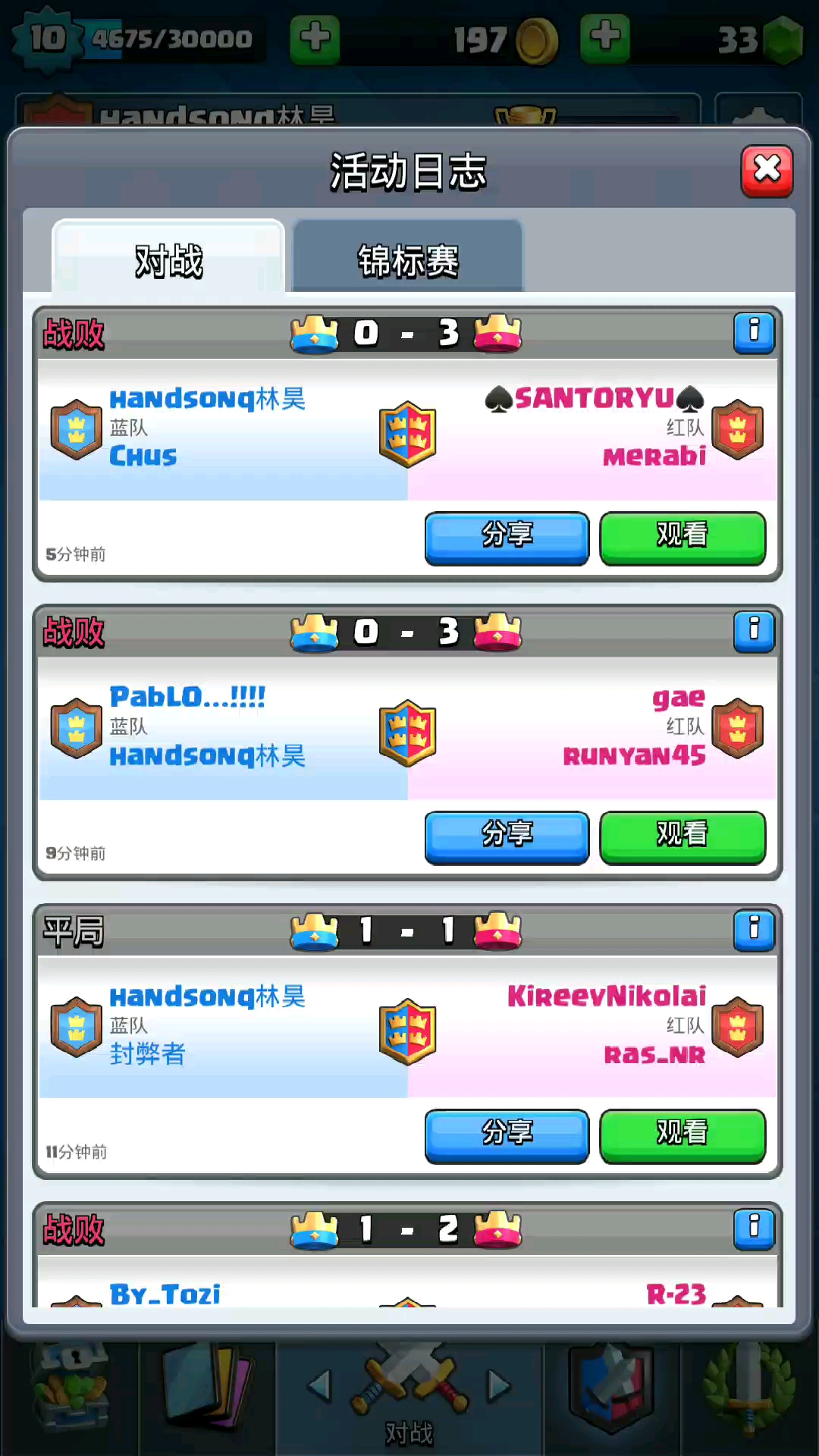Open info for the SANTORYU match

click(x=754, y=333)
